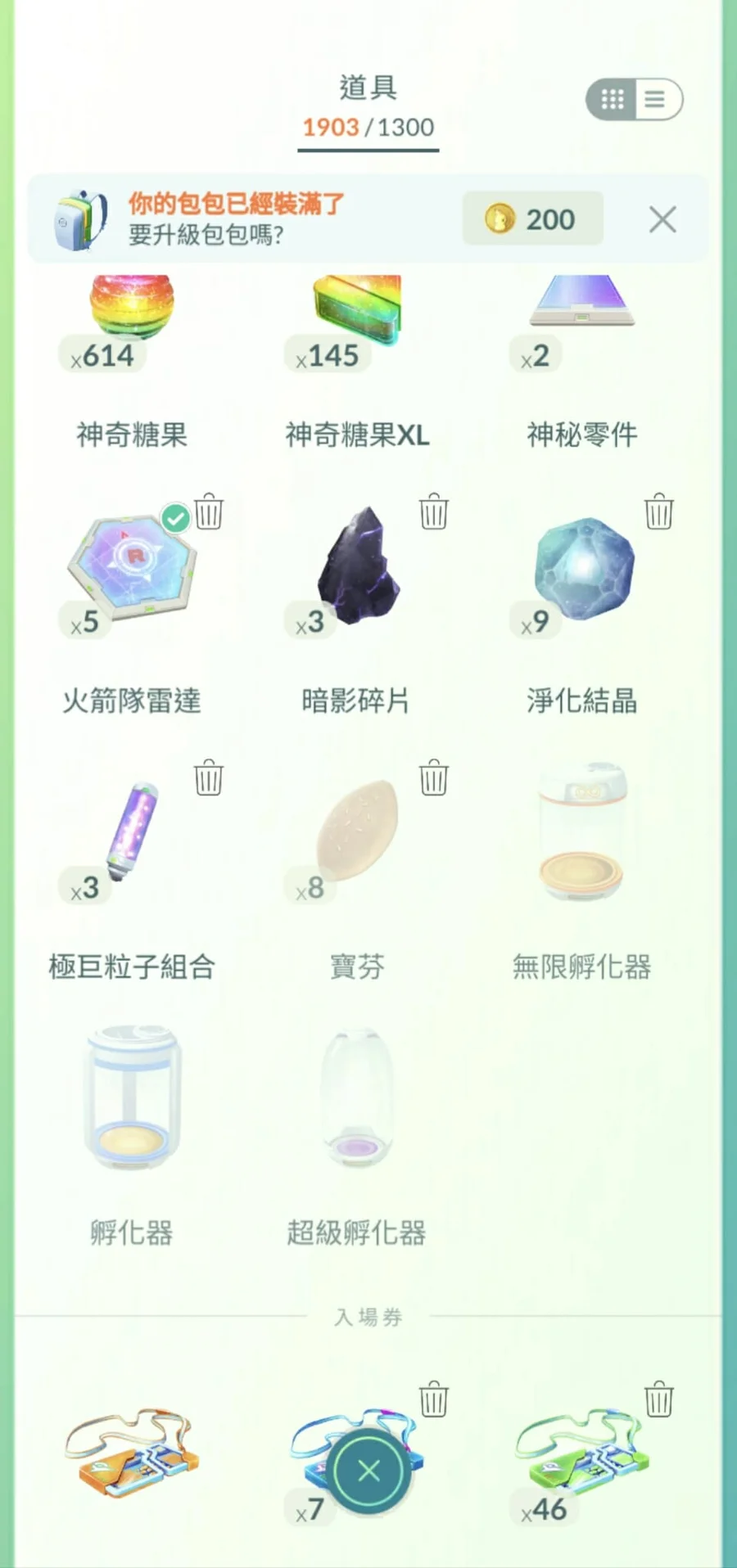Discard 寶芬 with its trash icon
Screen dimensions: 737x1568
coord(434,778)
